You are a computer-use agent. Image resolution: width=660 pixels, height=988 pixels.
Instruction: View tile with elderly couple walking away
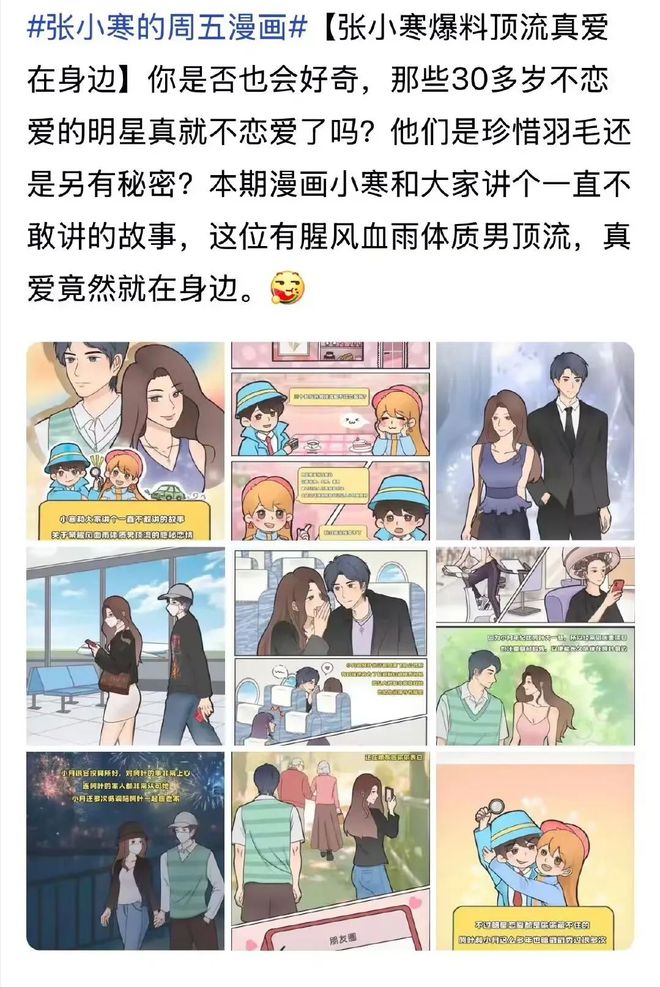tap(330, 851)
